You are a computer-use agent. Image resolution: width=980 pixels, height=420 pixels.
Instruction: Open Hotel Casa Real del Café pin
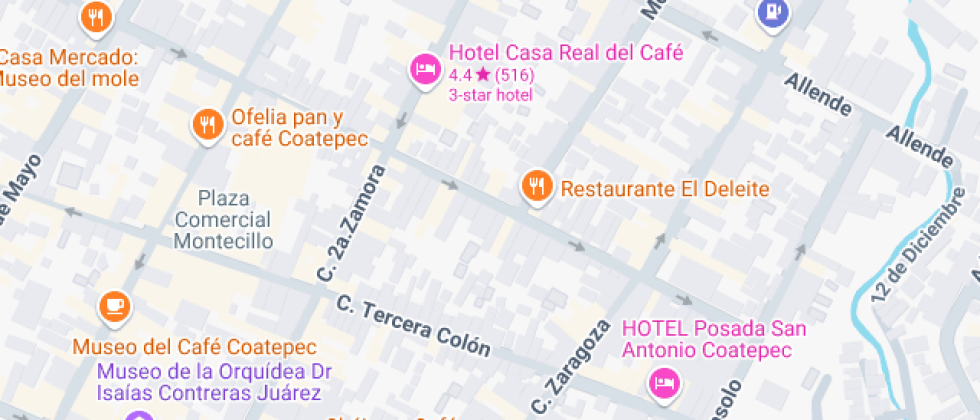(x=425, y=69)
